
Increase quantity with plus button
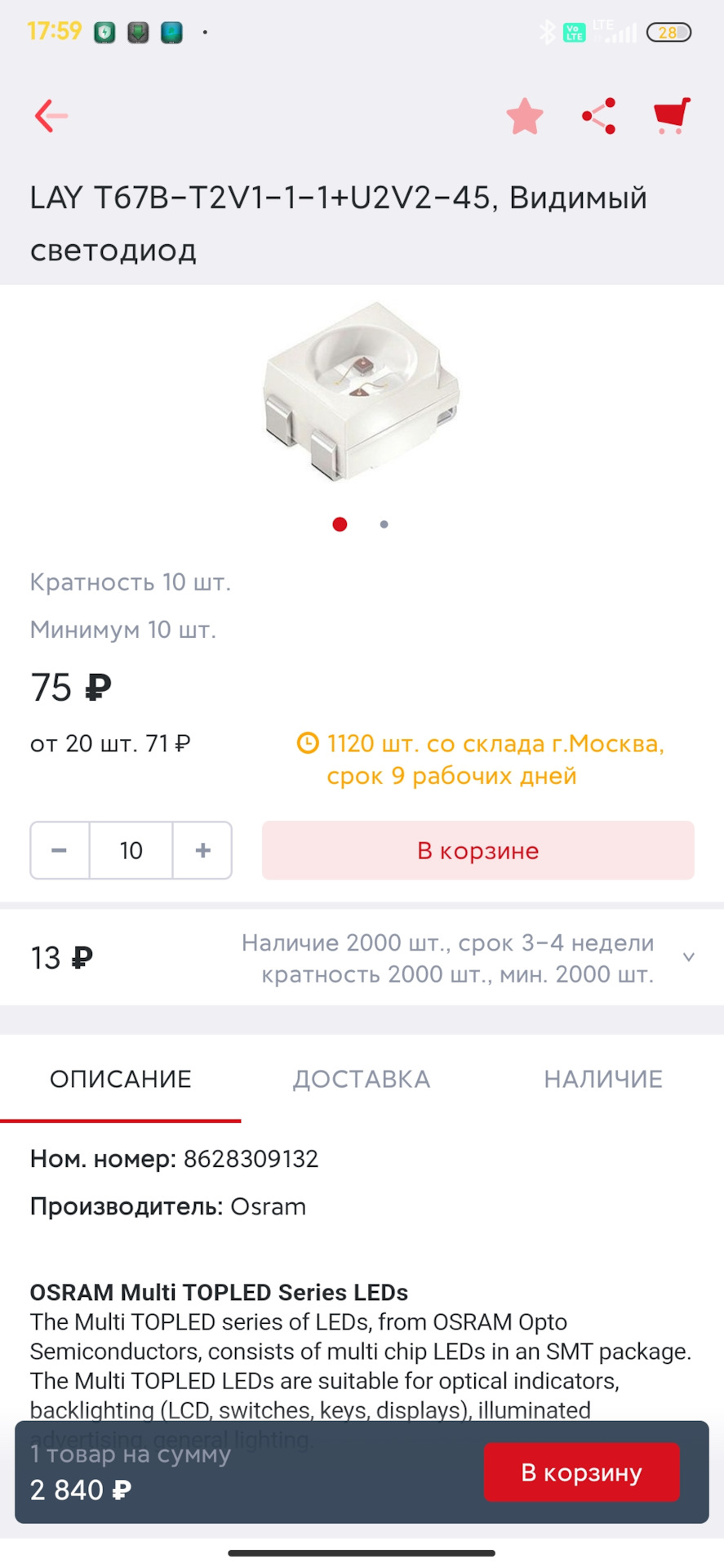(202, 850)
